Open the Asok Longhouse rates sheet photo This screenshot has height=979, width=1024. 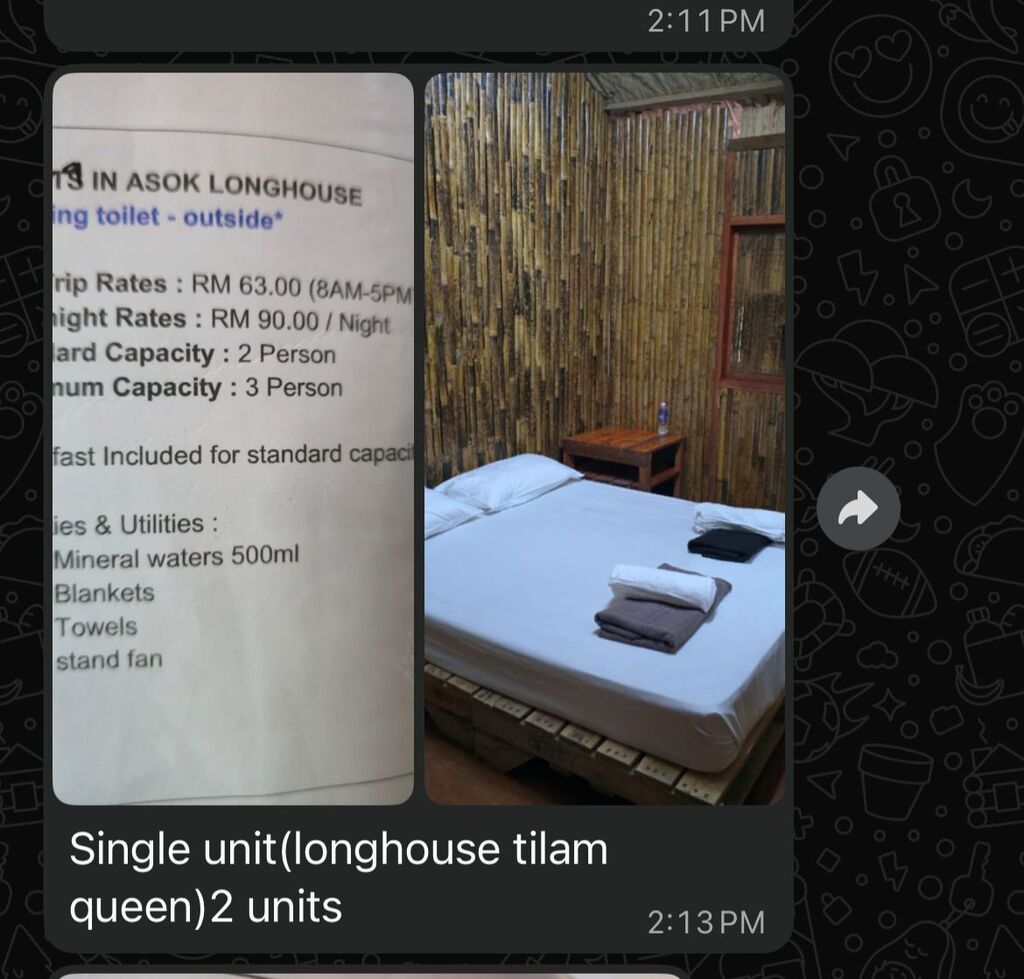(x=232, y=438)
